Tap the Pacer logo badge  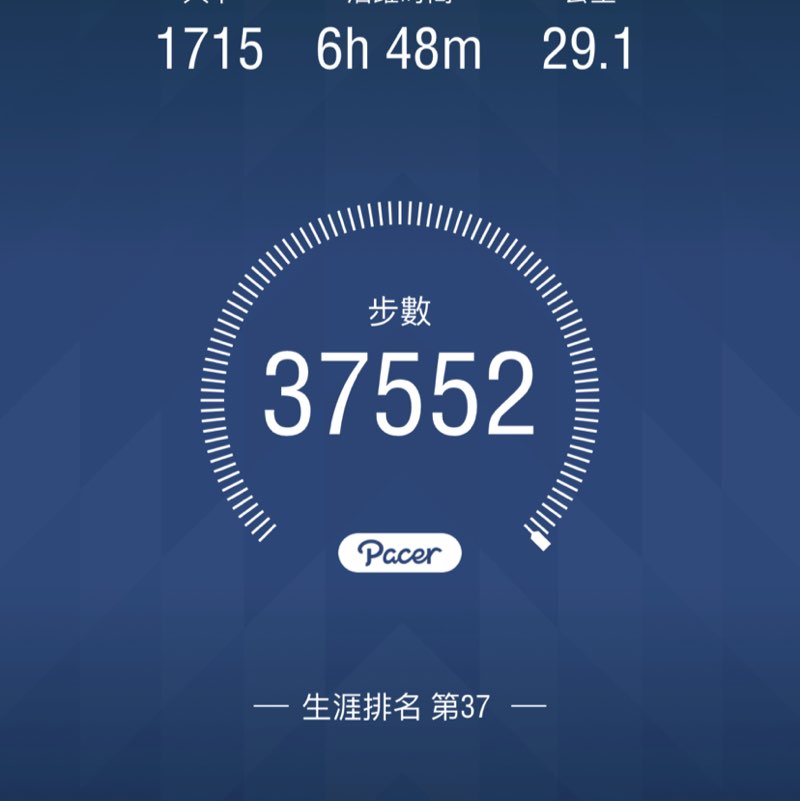[x=400, y=549]
